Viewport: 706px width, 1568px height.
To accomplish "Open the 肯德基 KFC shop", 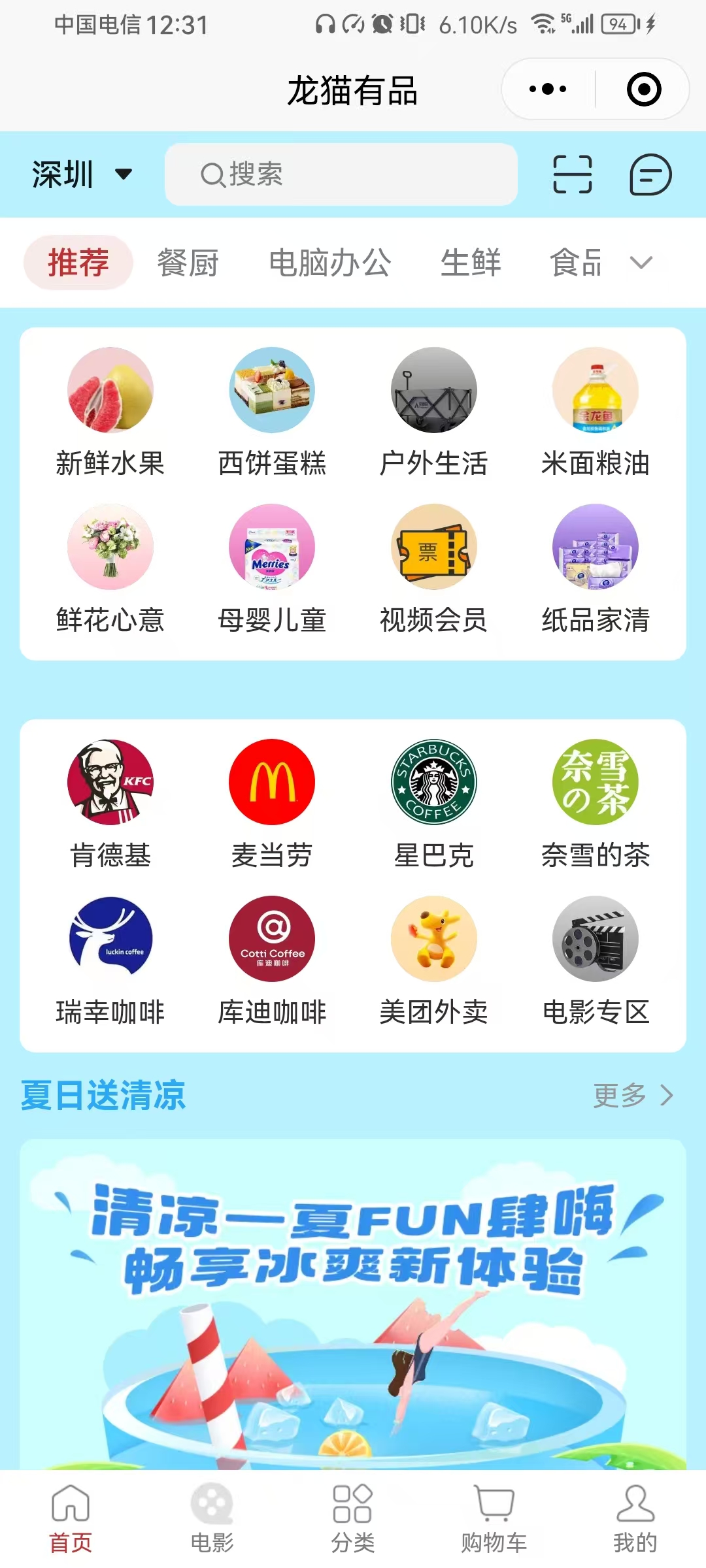I will (110, 804).
